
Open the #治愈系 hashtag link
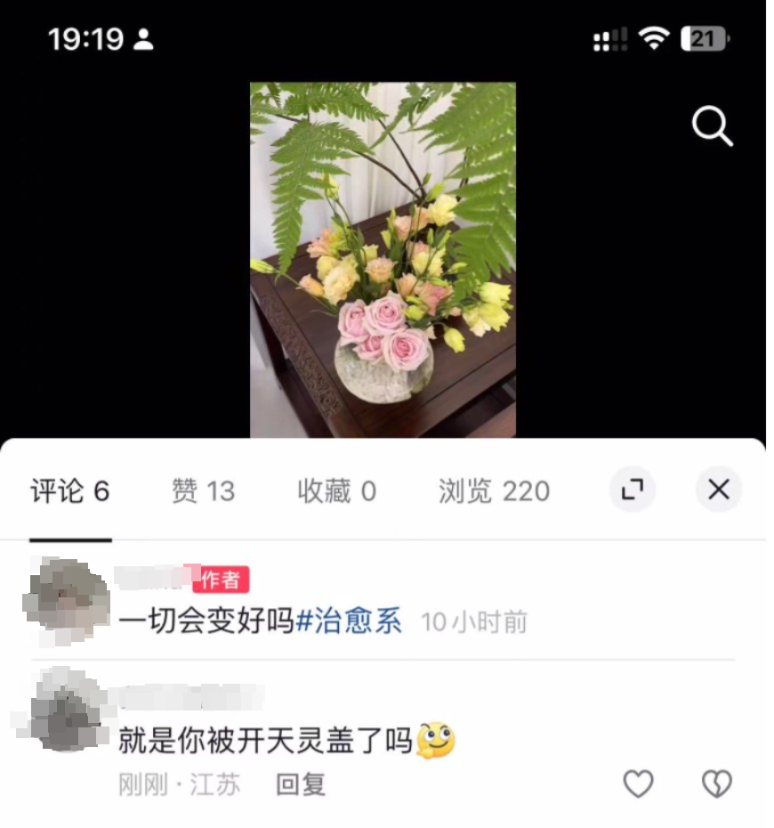pyautogui.click(x=349, y=621)
